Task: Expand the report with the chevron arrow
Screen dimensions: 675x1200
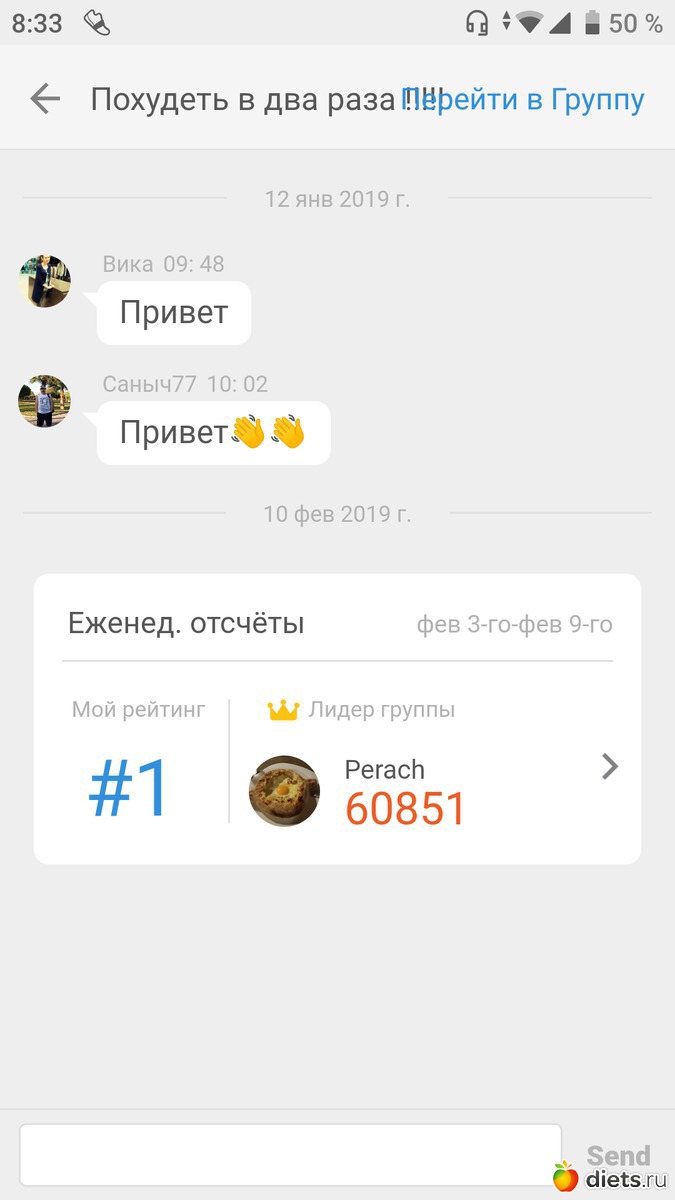Action: point(609,767)
